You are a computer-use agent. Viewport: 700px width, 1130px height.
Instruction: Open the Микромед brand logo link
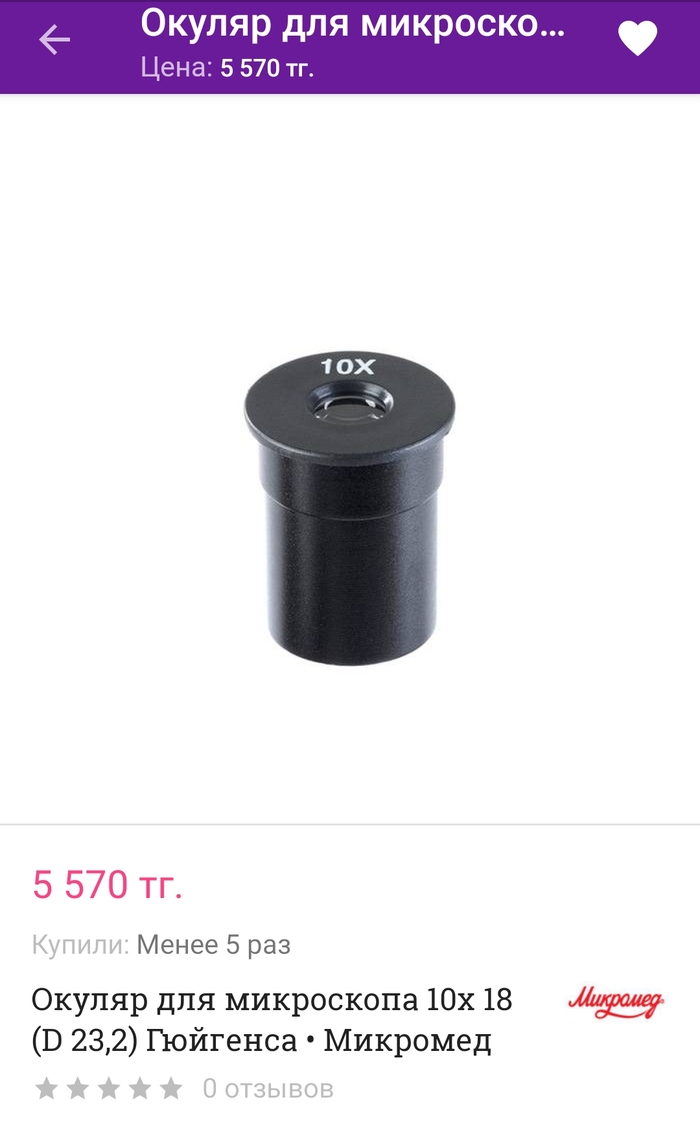(x=615, y=1002)
